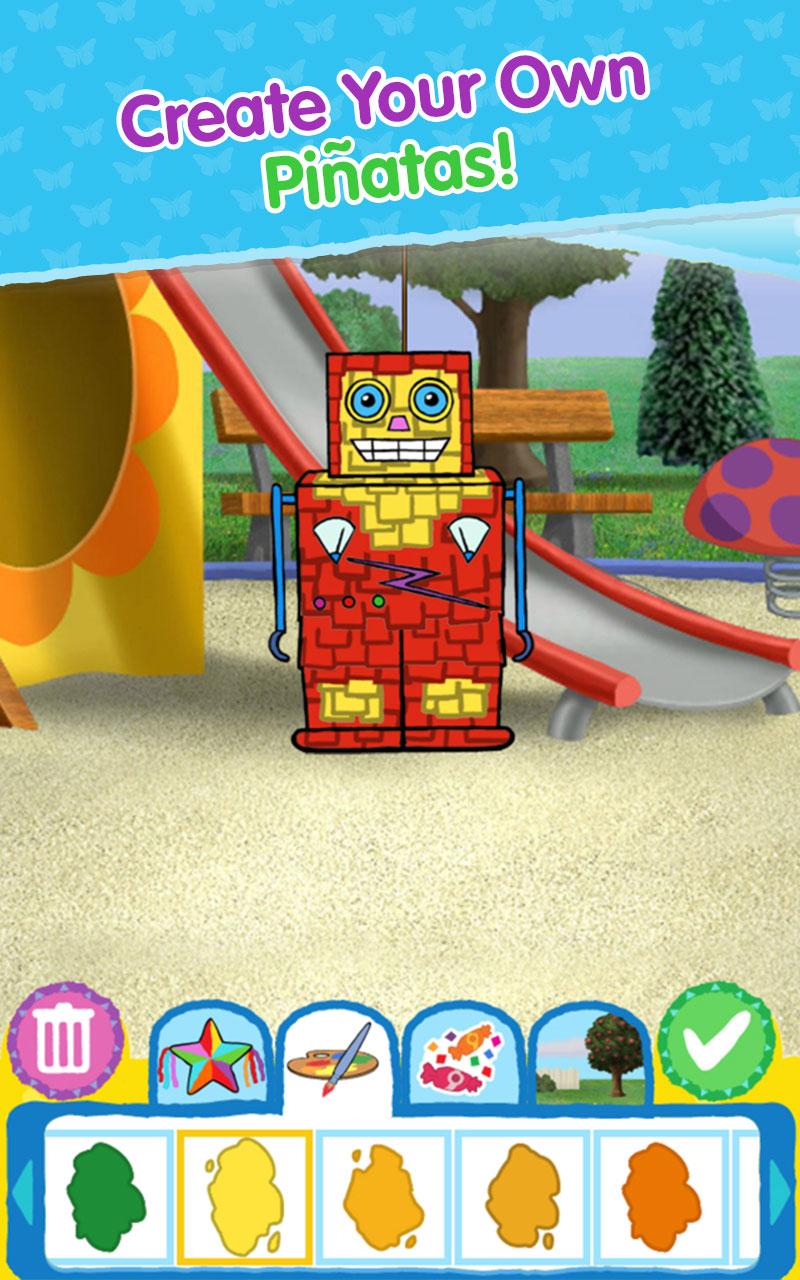Pick the yellow-orange paint blob

[384, 1194]
